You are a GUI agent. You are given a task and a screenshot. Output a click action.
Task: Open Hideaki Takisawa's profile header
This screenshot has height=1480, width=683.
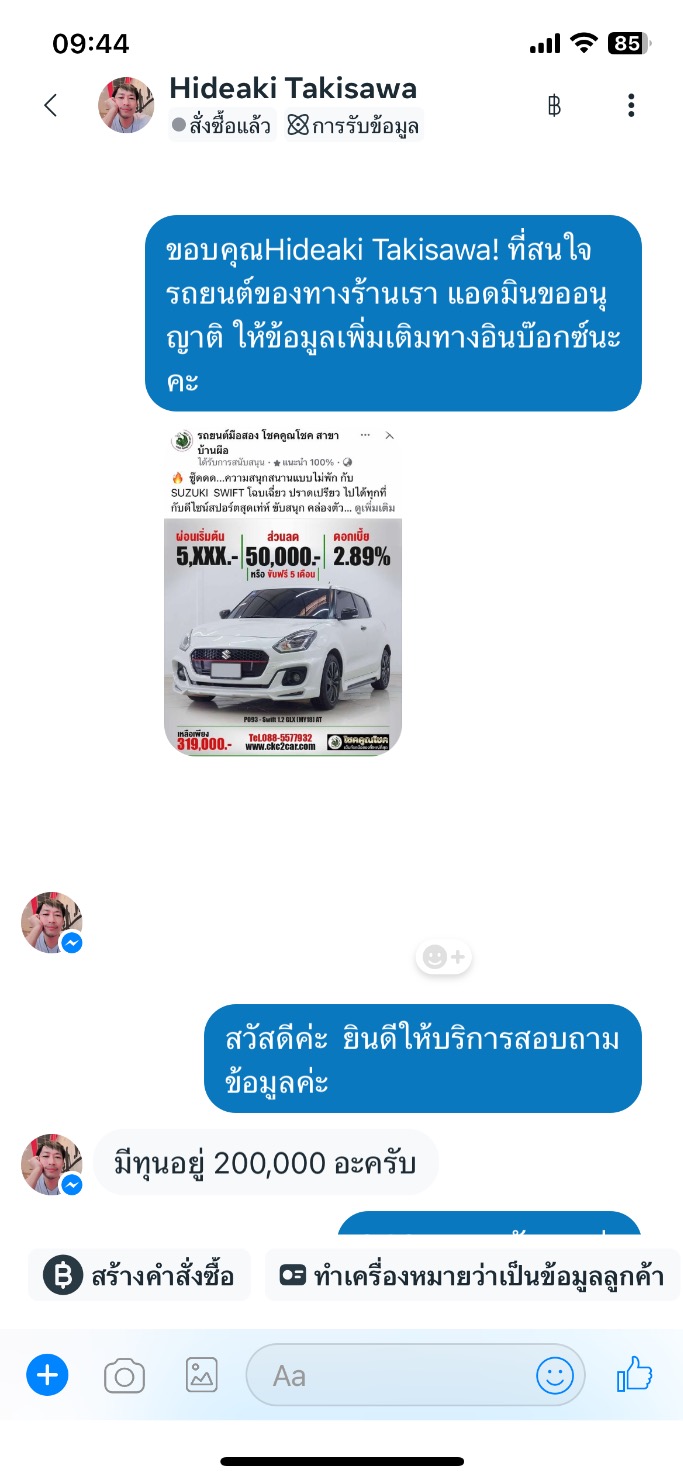point(292,89)
